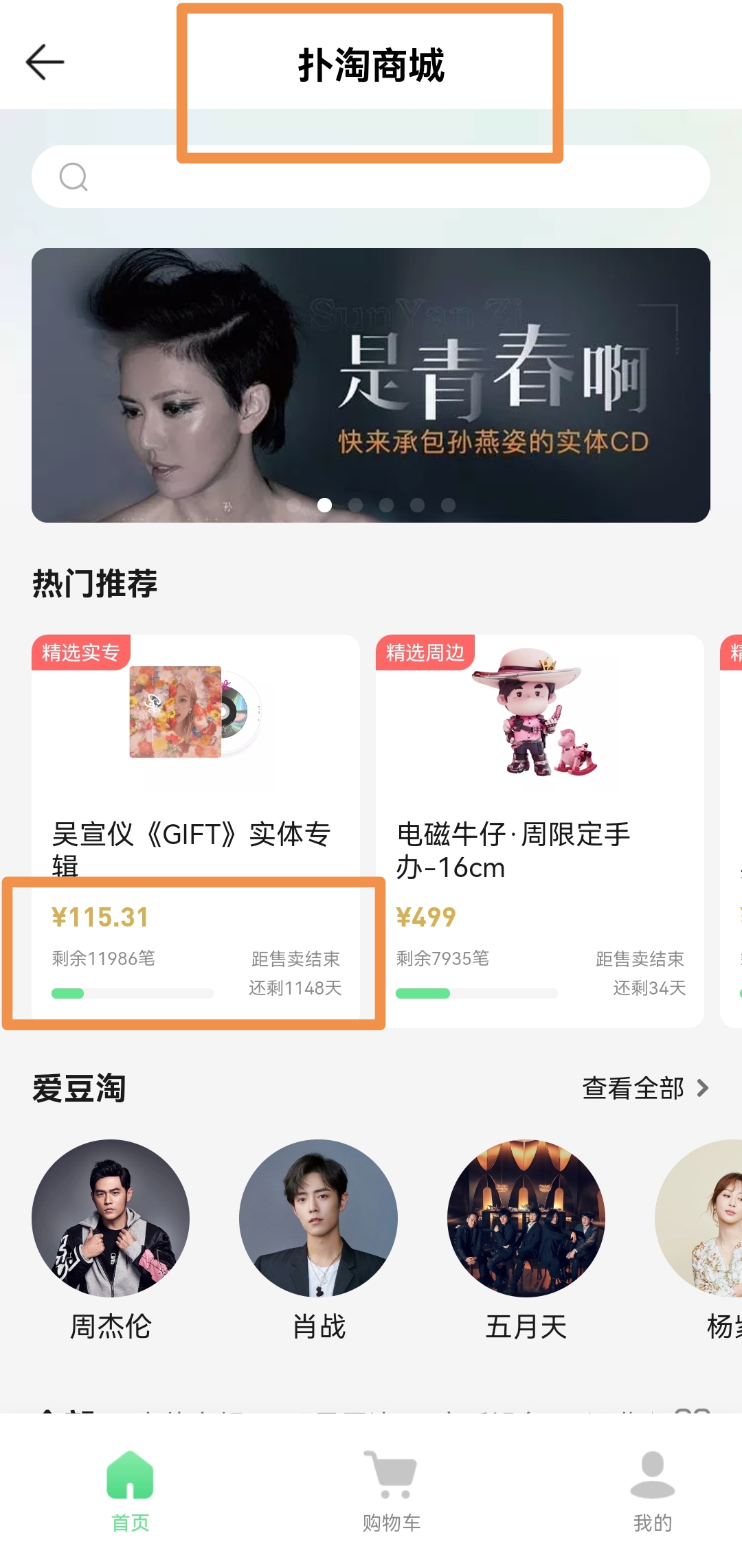Go back using the arrow icon
The height and width of the screenshot is (1568, 742).
click(45, 63)
